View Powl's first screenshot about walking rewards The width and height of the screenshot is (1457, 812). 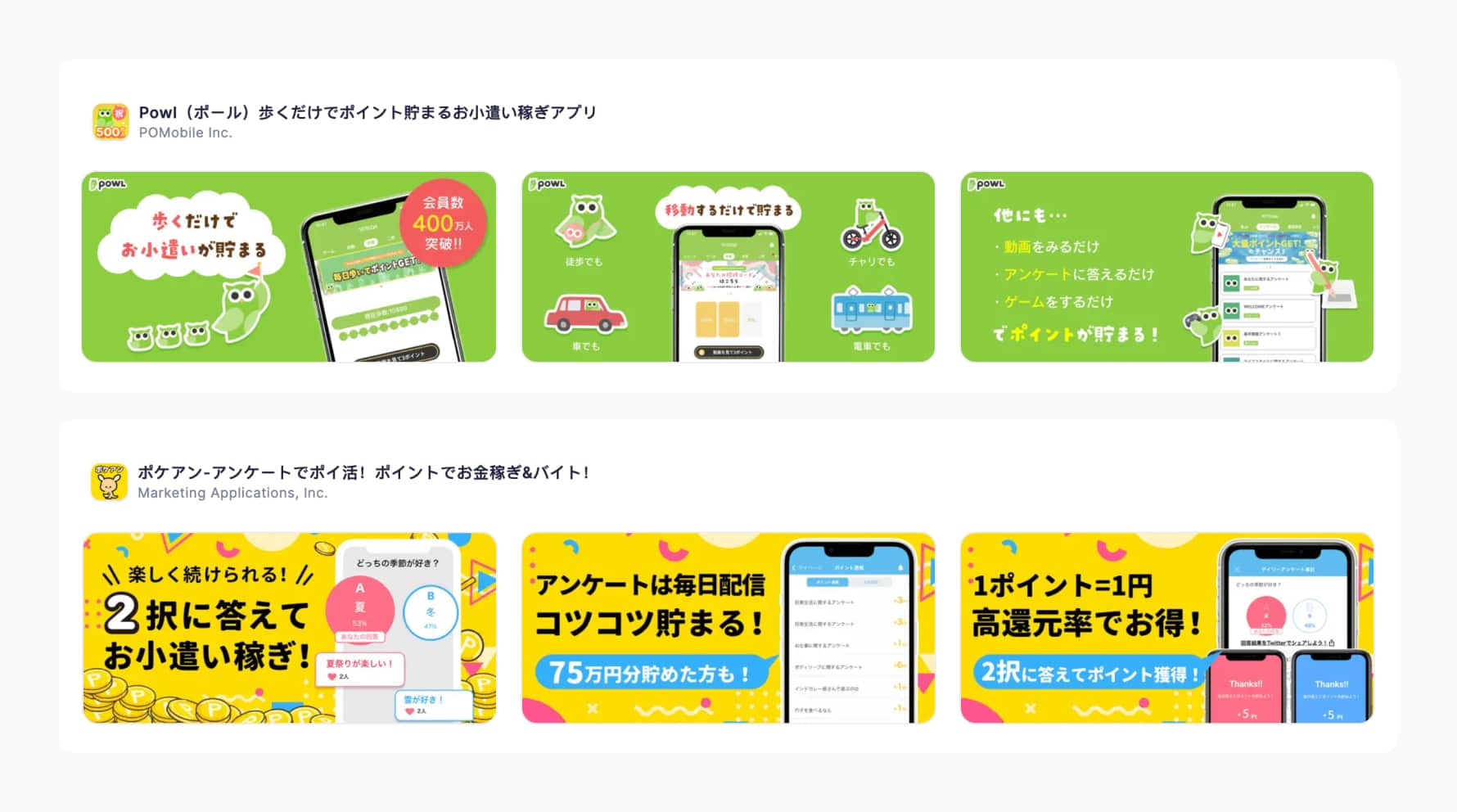[x=289, y=267]
